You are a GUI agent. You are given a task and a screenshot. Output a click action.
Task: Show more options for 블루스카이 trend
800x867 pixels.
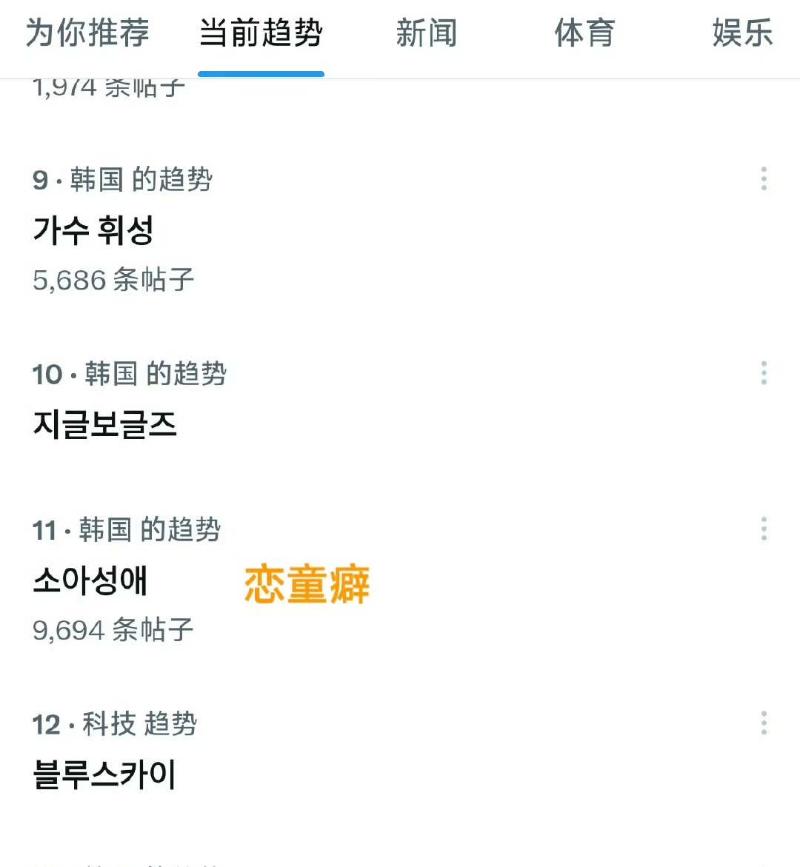pyautogui.click(x=764, y=722)
